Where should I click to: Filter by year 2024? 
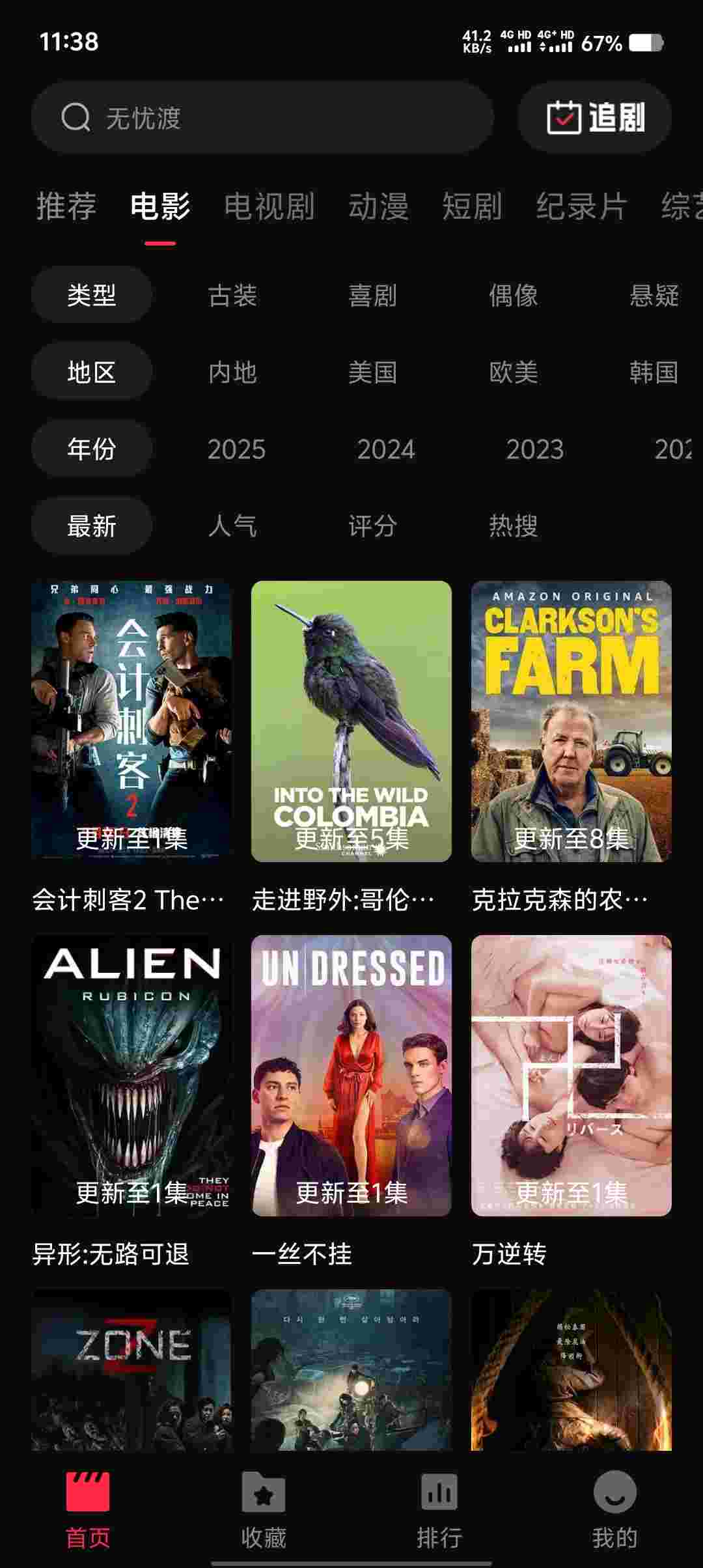385,449
